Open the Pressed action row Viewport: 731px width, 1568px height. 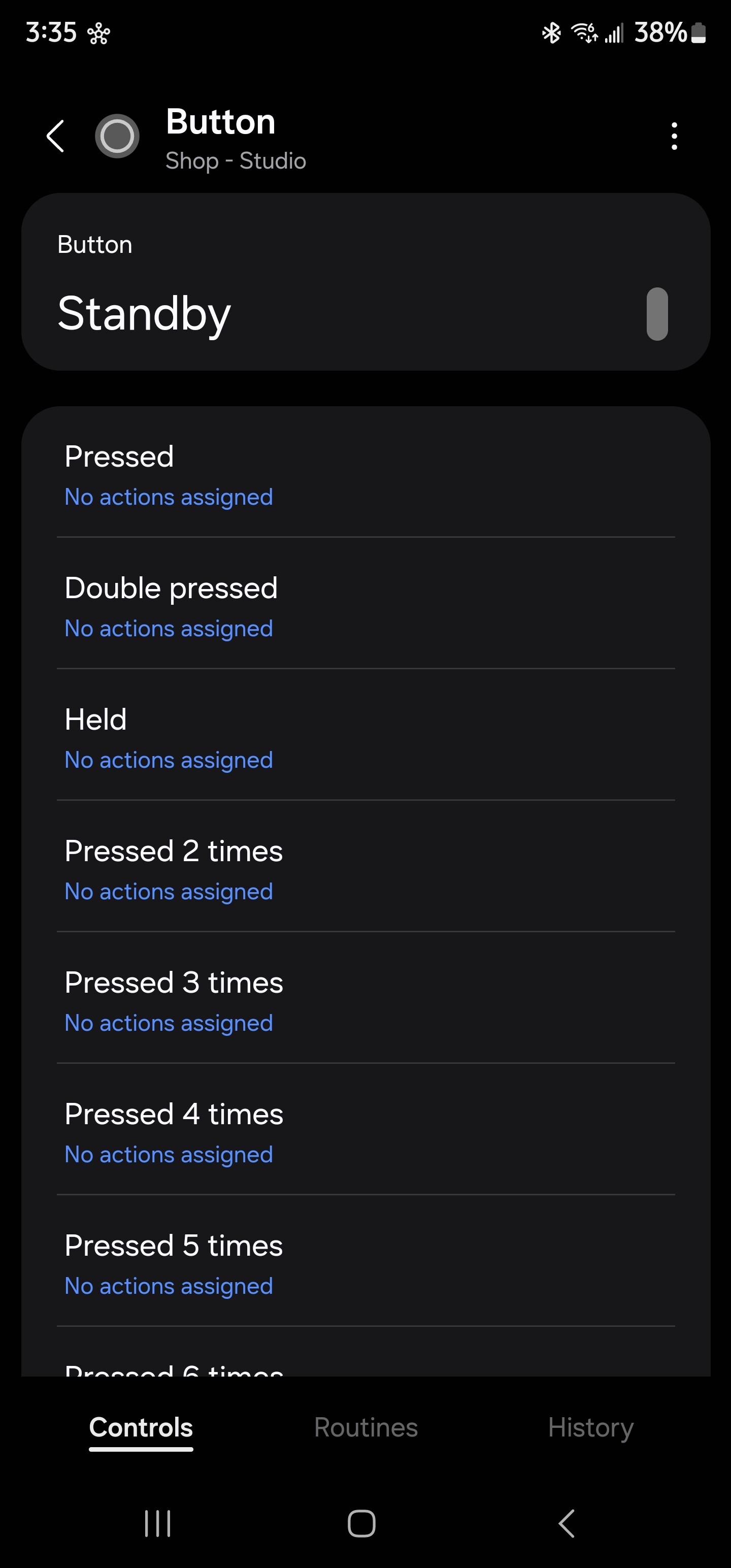pyautogui.click(x=366, y=472)
